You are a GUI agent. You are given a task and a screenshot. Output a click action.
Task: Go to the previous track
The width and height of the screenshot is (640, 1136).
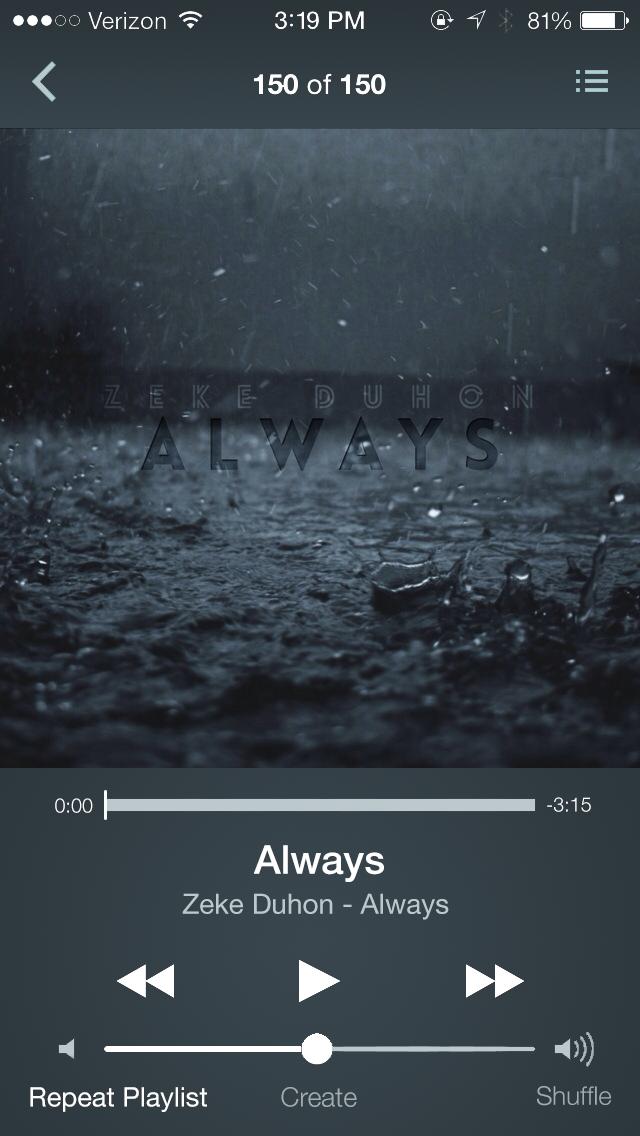146,981
